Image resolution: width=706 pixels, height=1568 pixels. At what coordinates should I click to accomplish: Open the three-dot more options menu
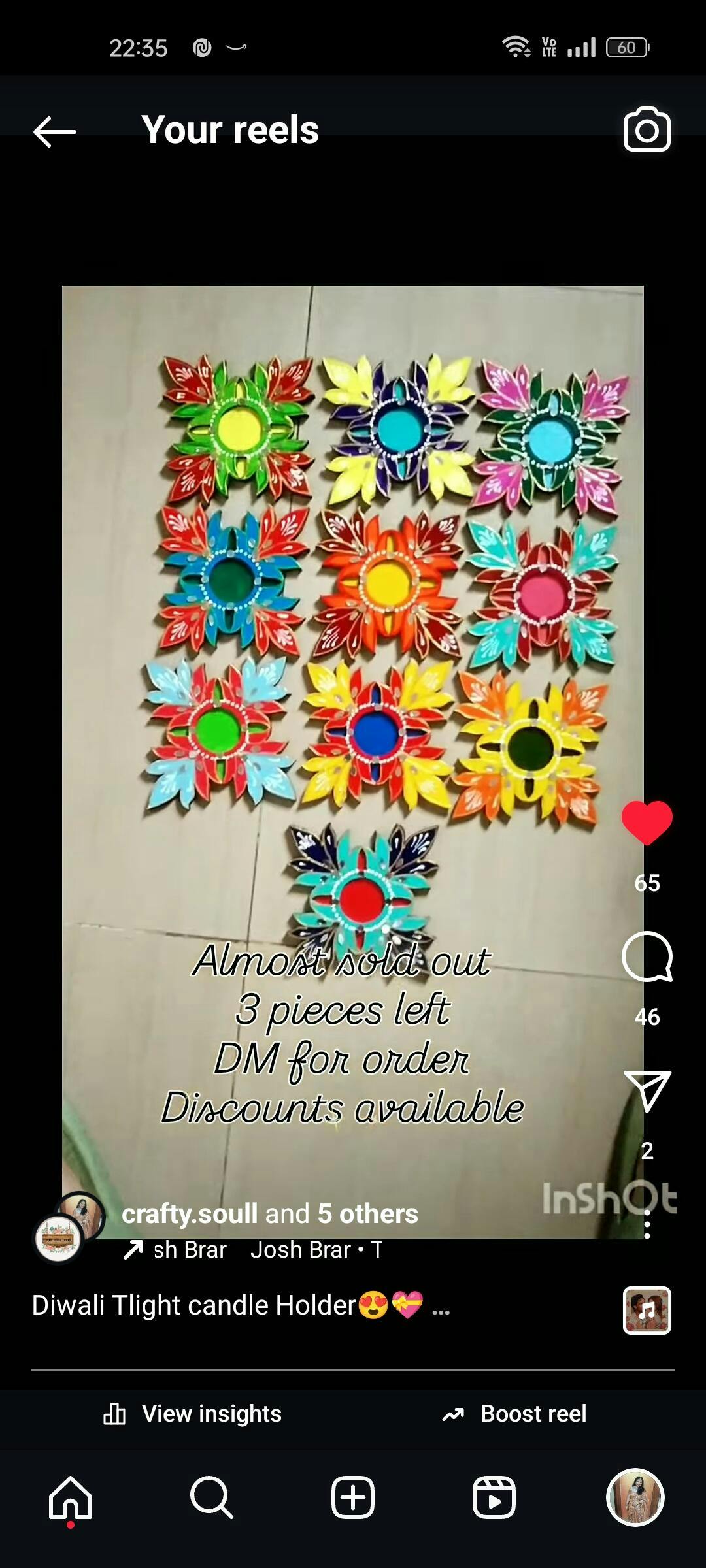tap(647, 1225)
